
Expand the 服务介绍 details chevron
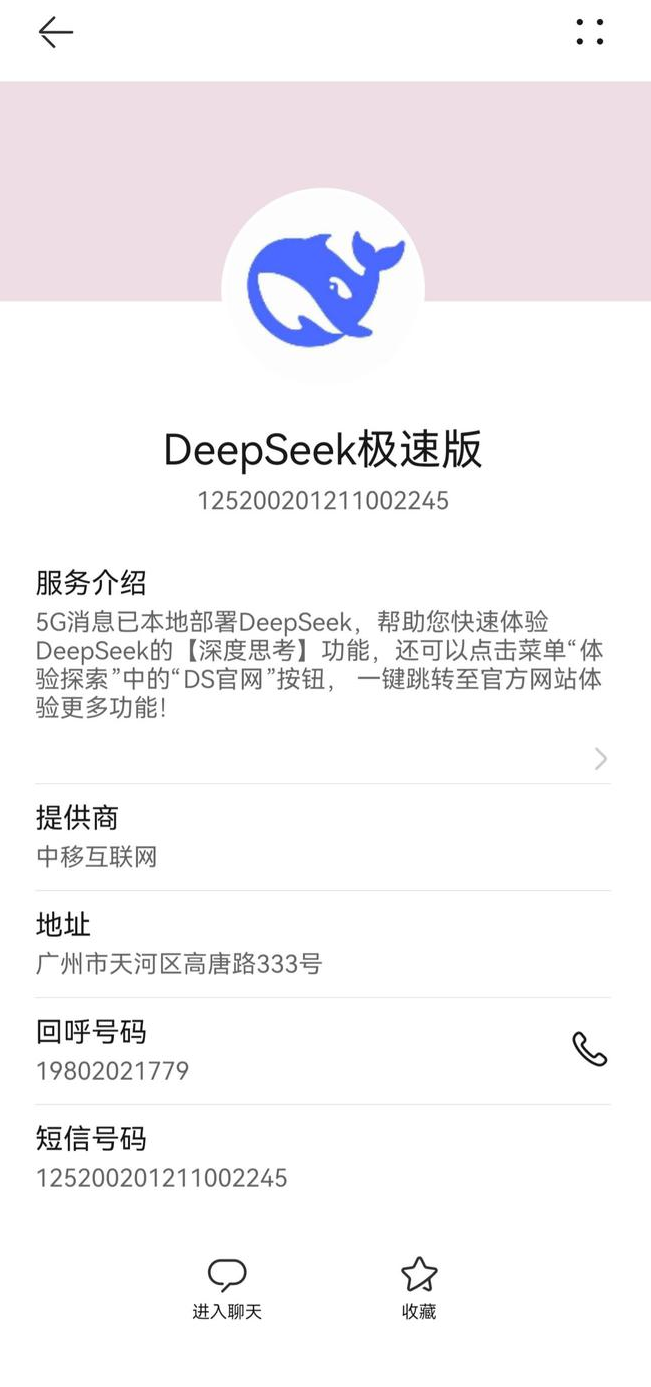click(600, 759)
